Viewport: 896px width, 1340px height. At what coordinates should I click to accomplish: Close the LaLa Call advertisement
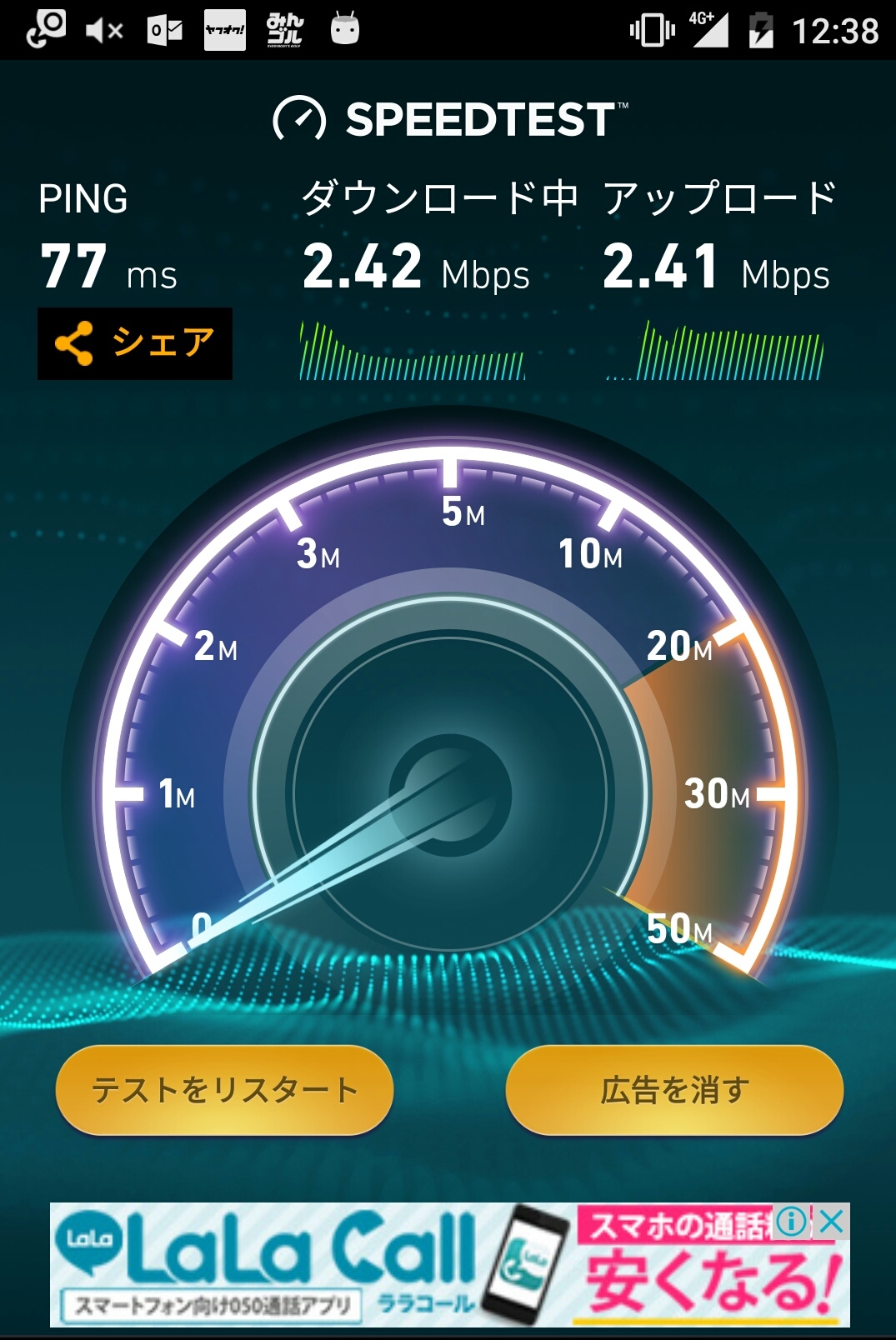click(x=832, y=1222)
